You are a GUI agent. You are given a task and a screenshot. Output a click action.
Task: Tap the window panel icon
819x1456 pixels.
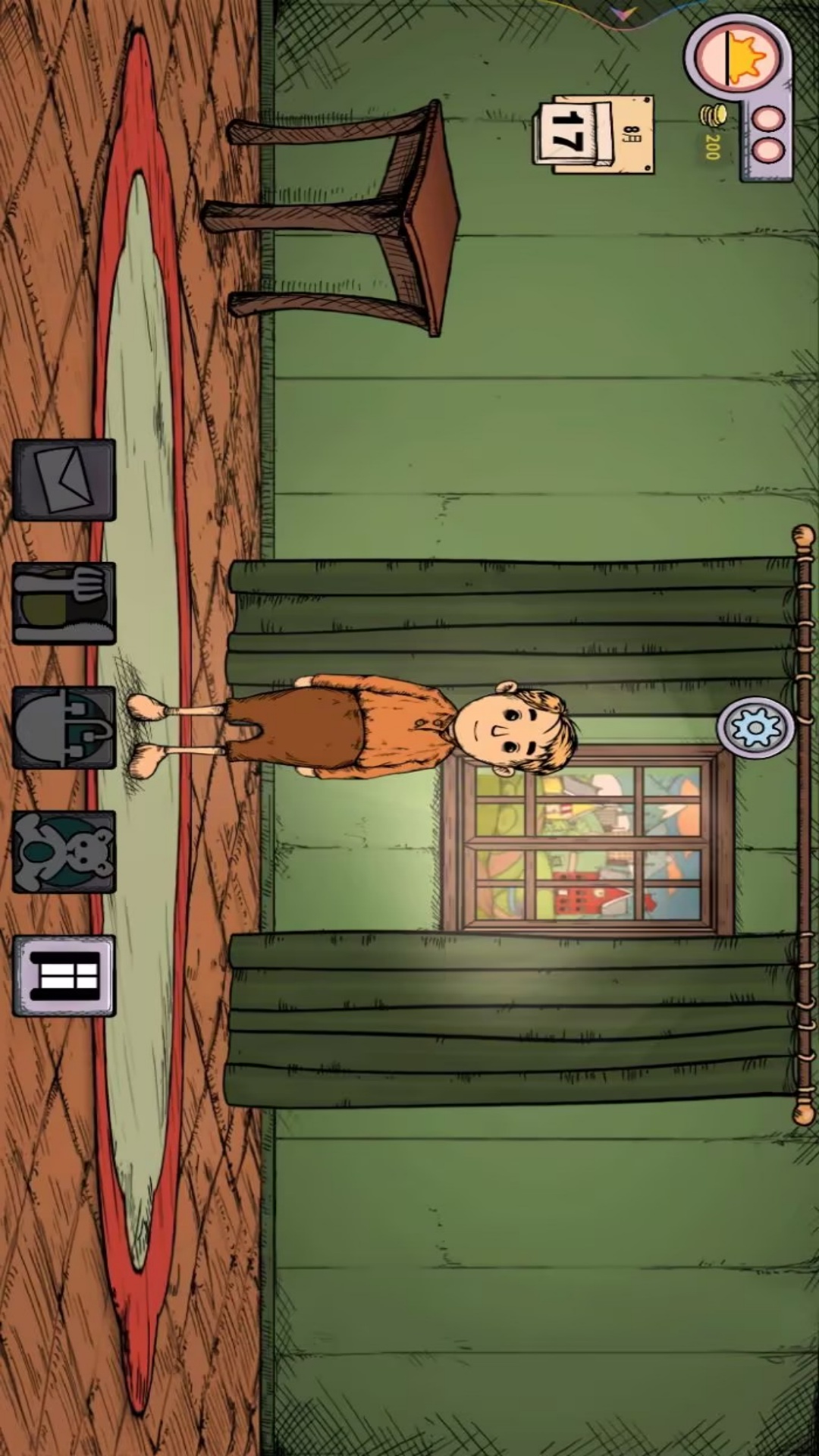[x=64, y=975]
